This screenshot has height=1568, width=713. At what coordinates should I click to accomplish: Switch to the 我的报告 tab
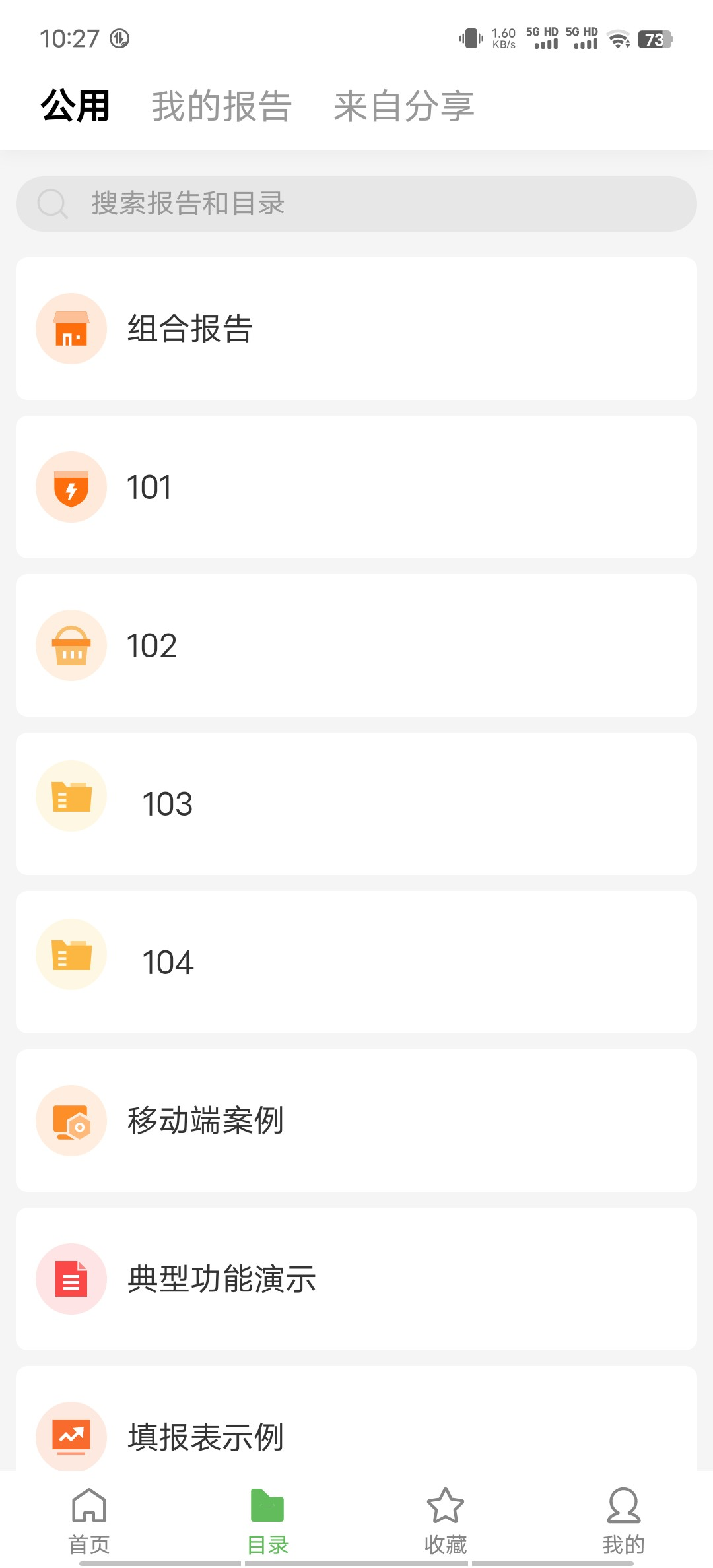click(x=220, y=106)
